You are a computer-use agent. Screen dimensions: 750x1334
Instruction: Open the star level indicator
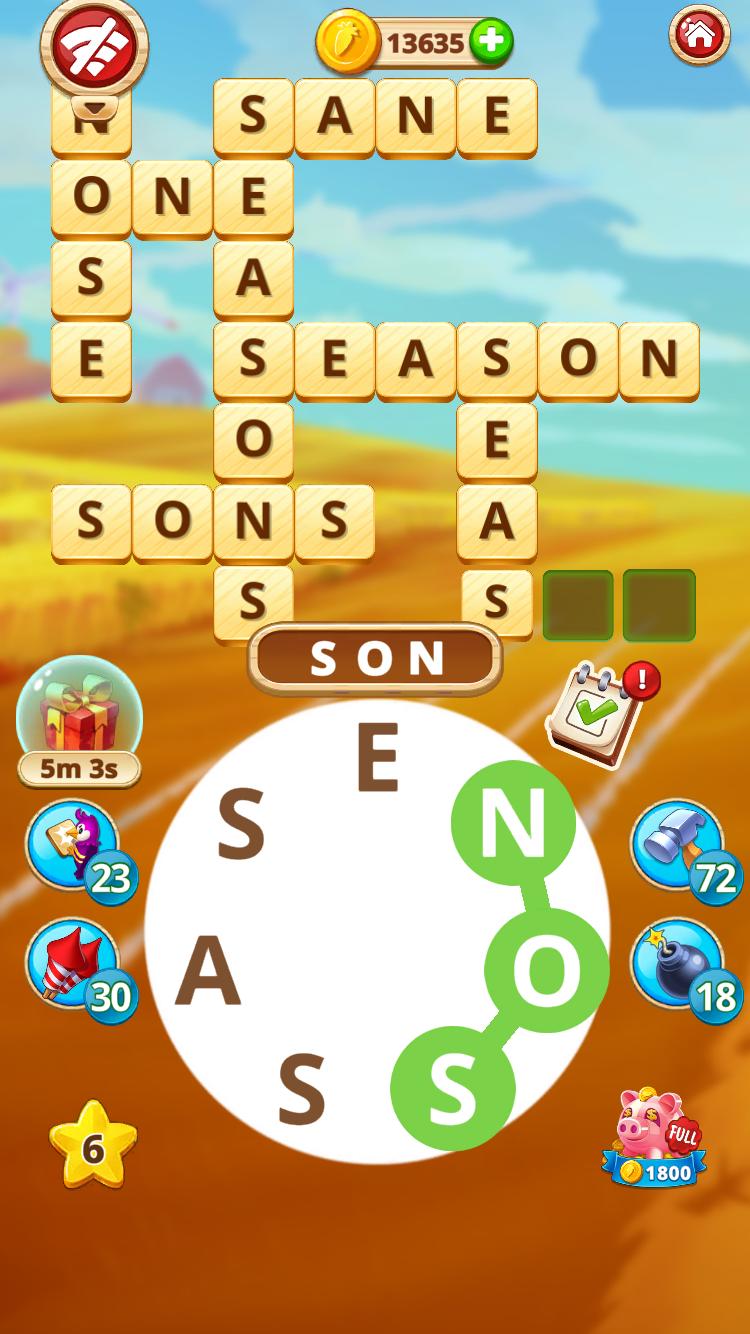[x=93, y=1147]
